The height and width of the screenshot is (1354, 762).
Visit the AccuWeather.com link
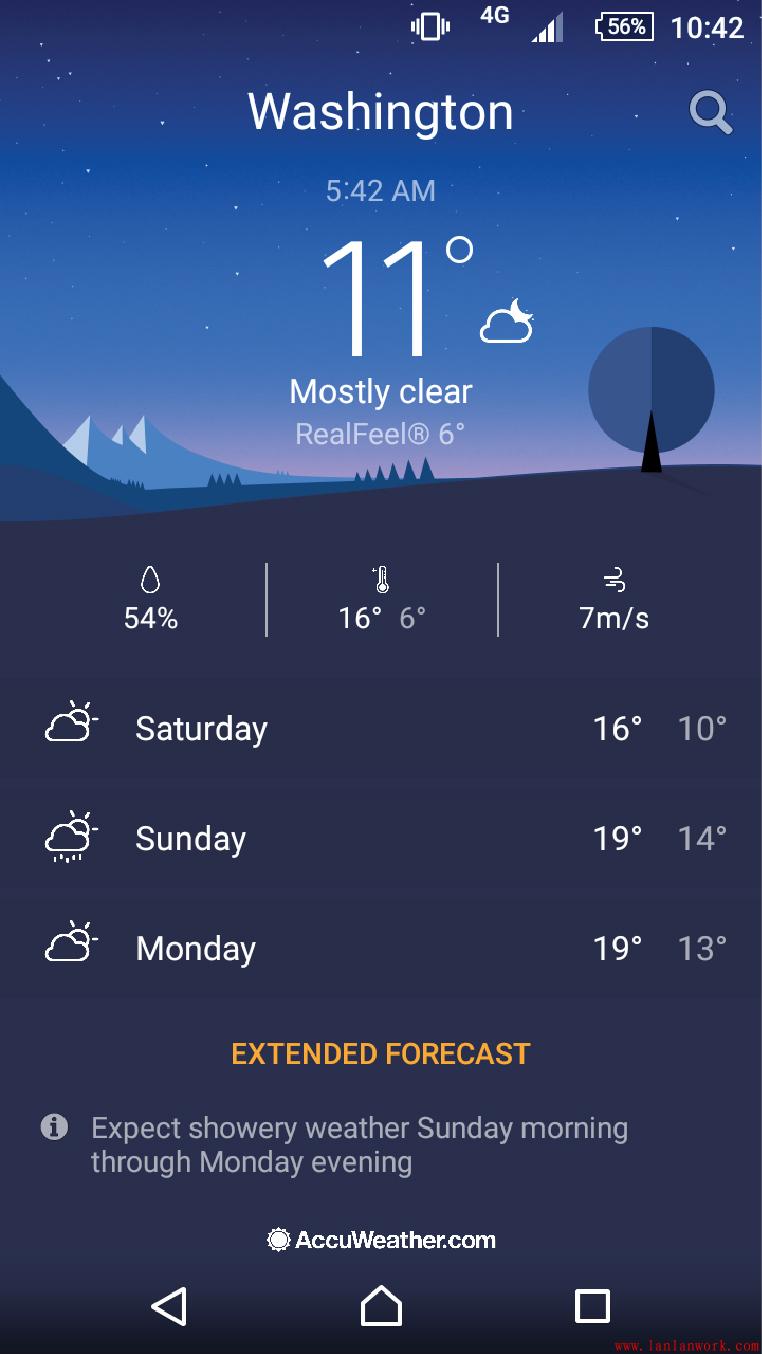tap(381, 1240)
